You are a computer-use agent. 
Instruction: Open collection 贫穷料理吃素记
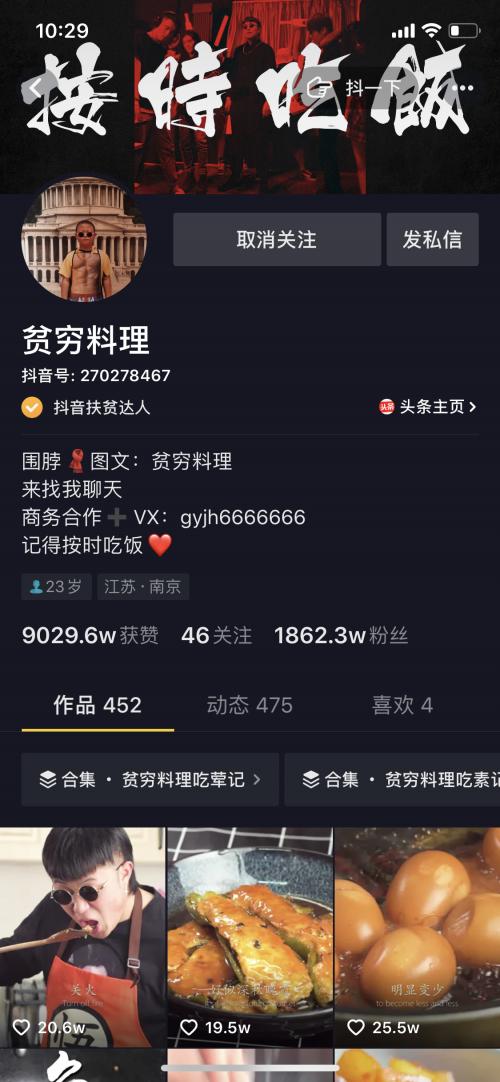(x=392, y=780)
